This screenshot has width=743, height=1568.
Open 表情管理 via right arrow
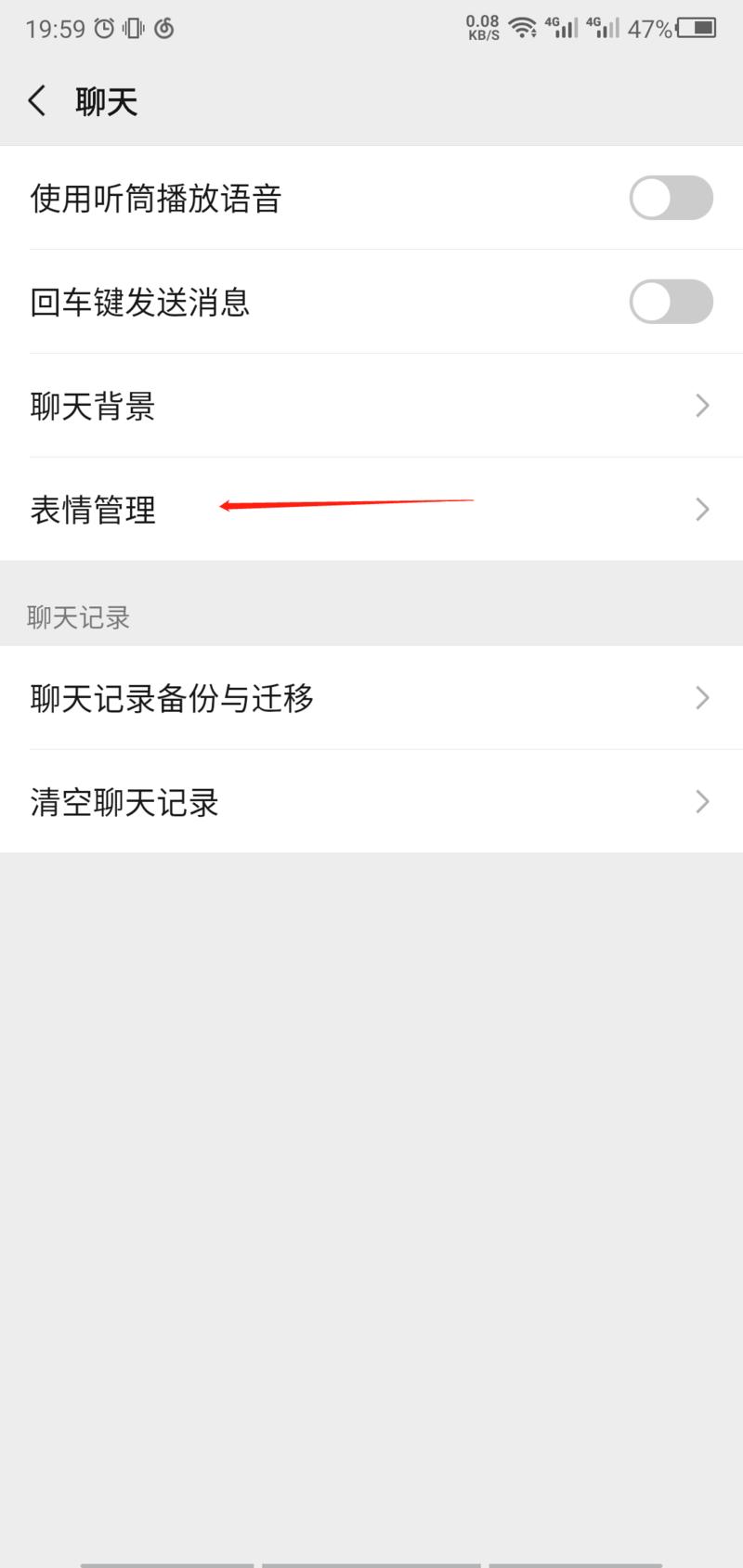(701, 509)
